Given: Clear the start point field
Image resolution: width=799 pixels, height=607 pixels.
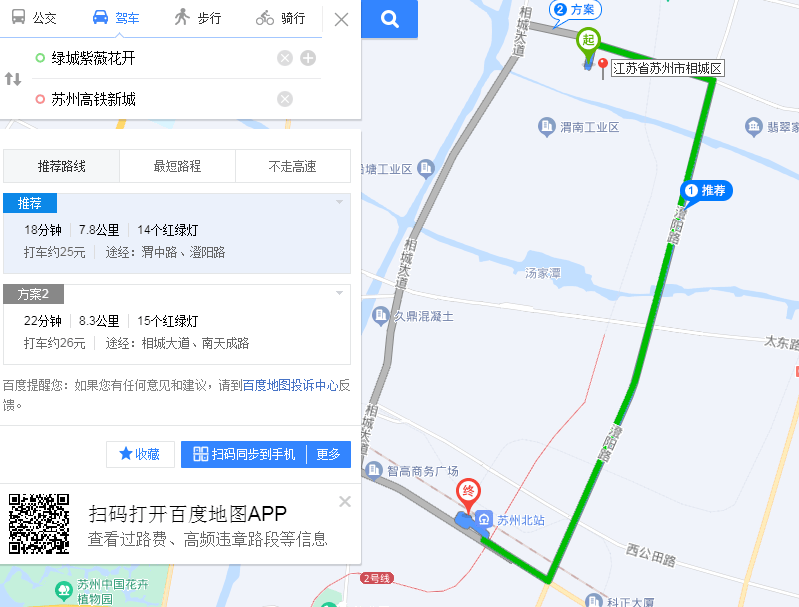Looking at the screenshot, I should coord(285,58).
